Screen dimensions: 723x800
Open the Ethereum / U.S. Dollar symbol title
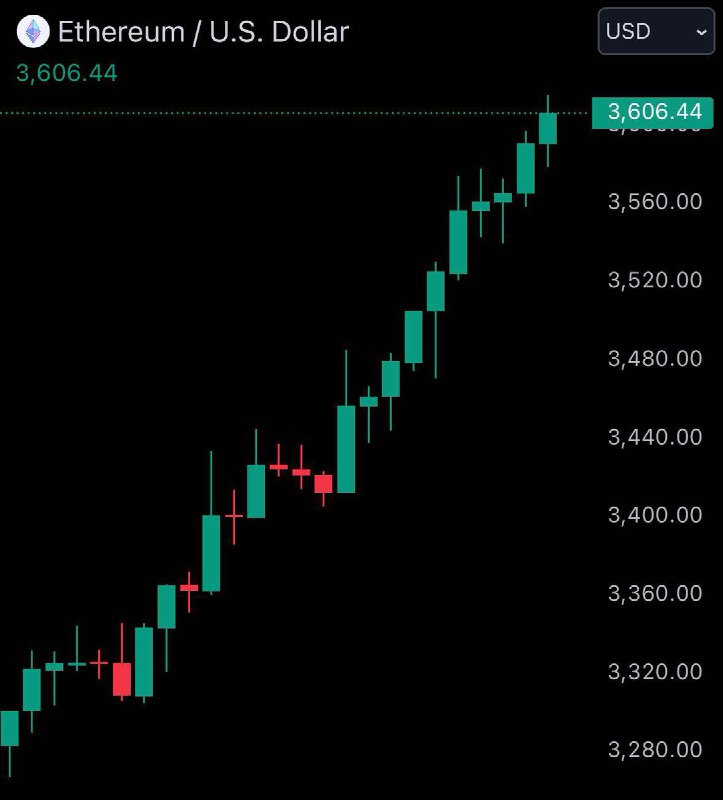tap(202, 32)
